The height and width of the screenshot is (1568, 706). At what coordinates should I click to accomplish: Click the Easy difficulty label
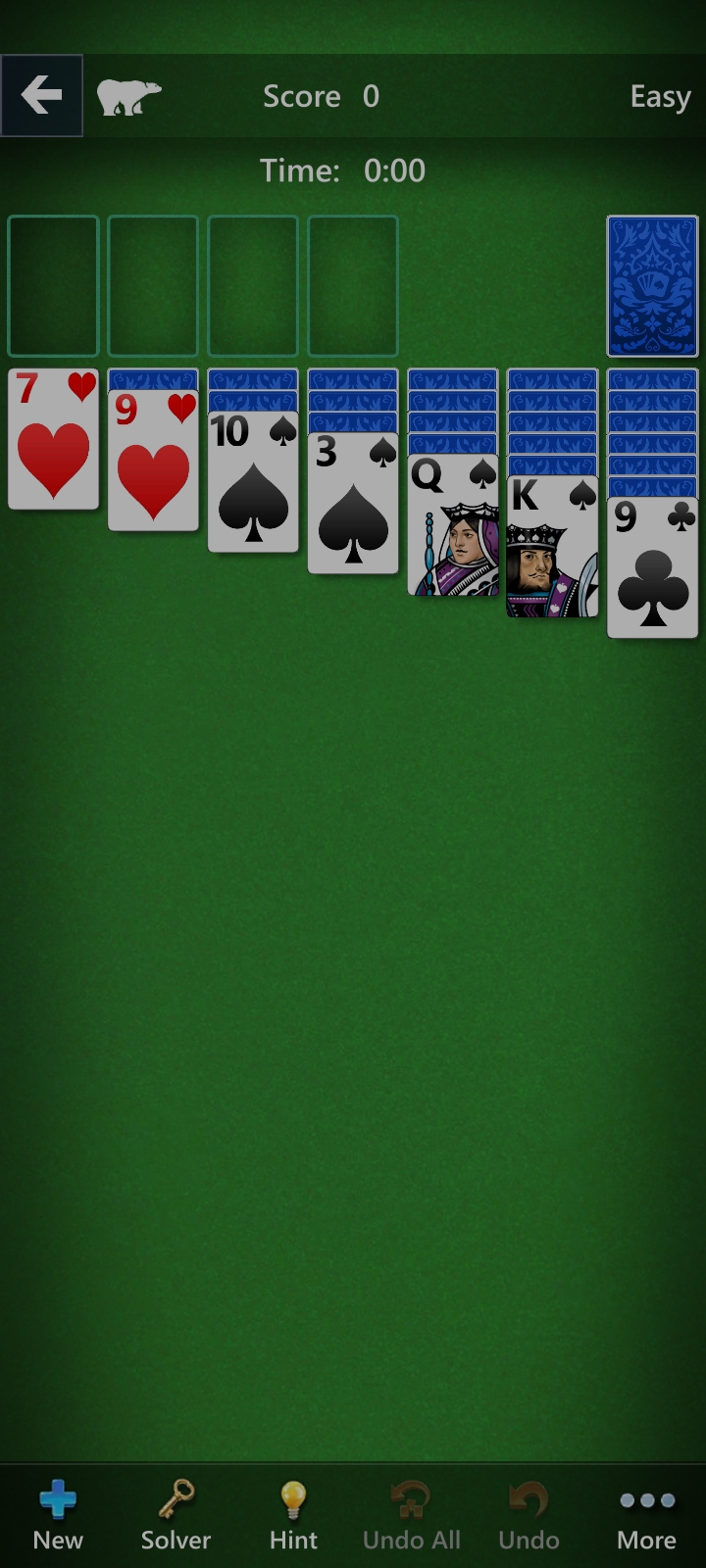(660, 95)
